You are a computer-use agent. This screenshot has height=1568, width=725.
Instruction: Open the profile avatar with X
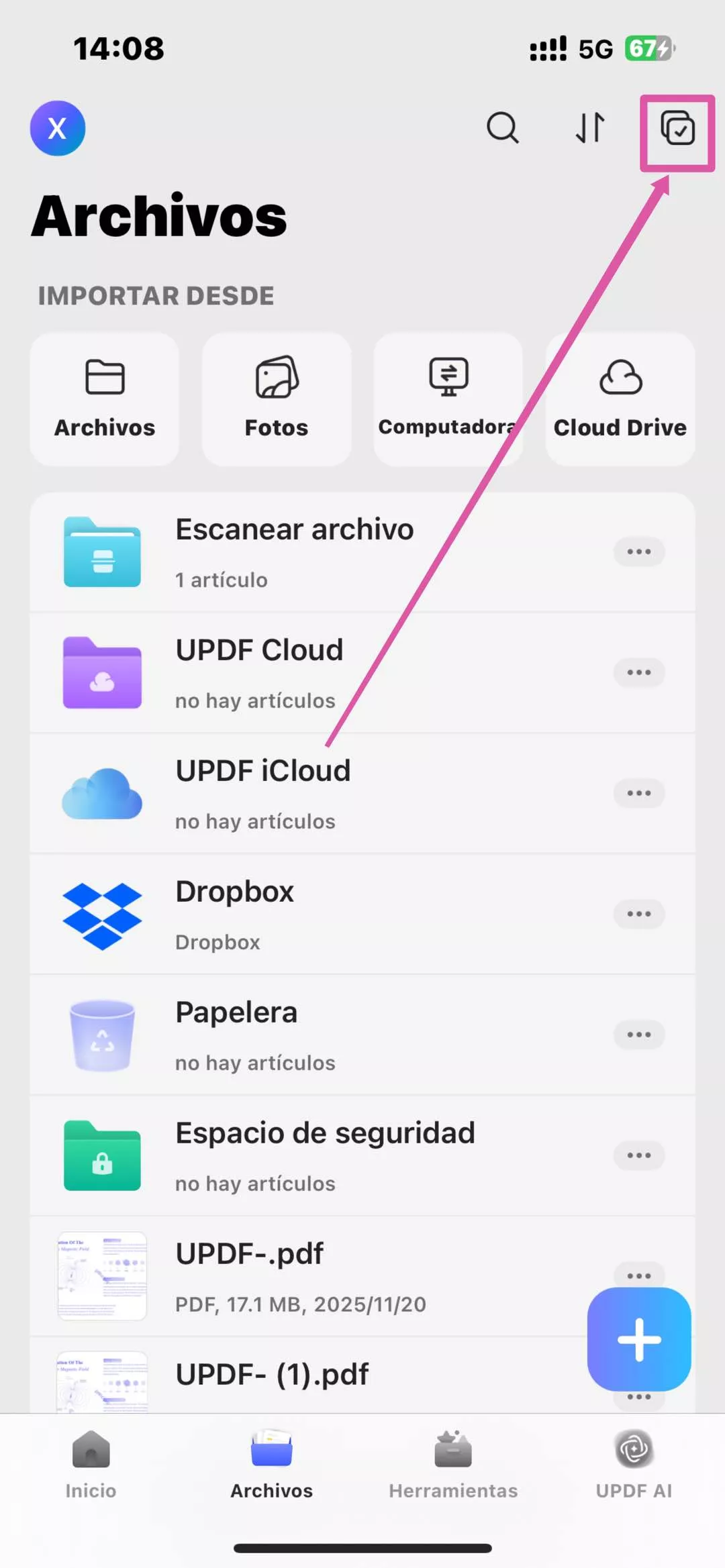[58, 128]
